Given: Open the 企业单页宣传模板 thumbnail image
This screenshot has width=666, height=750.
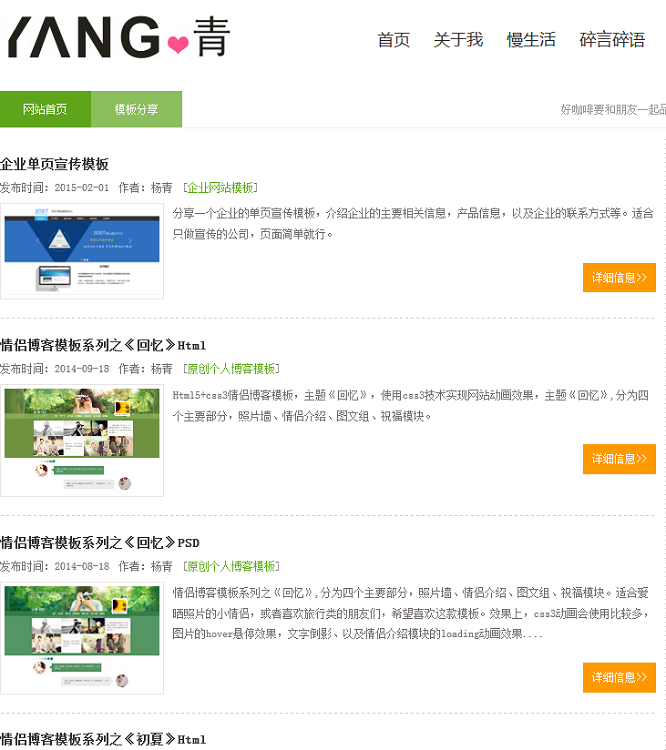Looking at the screenshot, I should 82,251.
